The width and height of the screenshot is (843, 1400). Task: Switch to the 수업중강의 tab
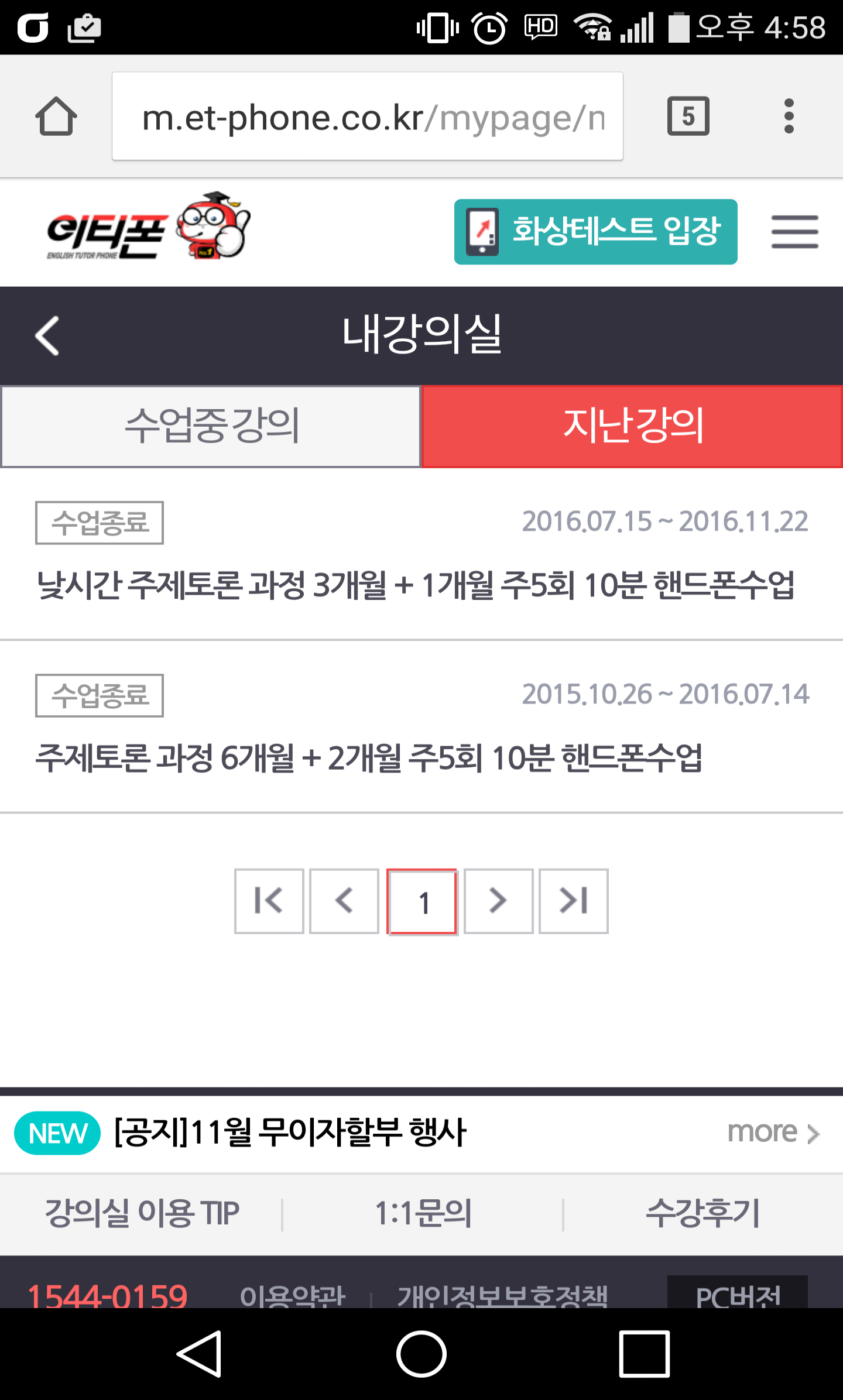pos(211,426)
